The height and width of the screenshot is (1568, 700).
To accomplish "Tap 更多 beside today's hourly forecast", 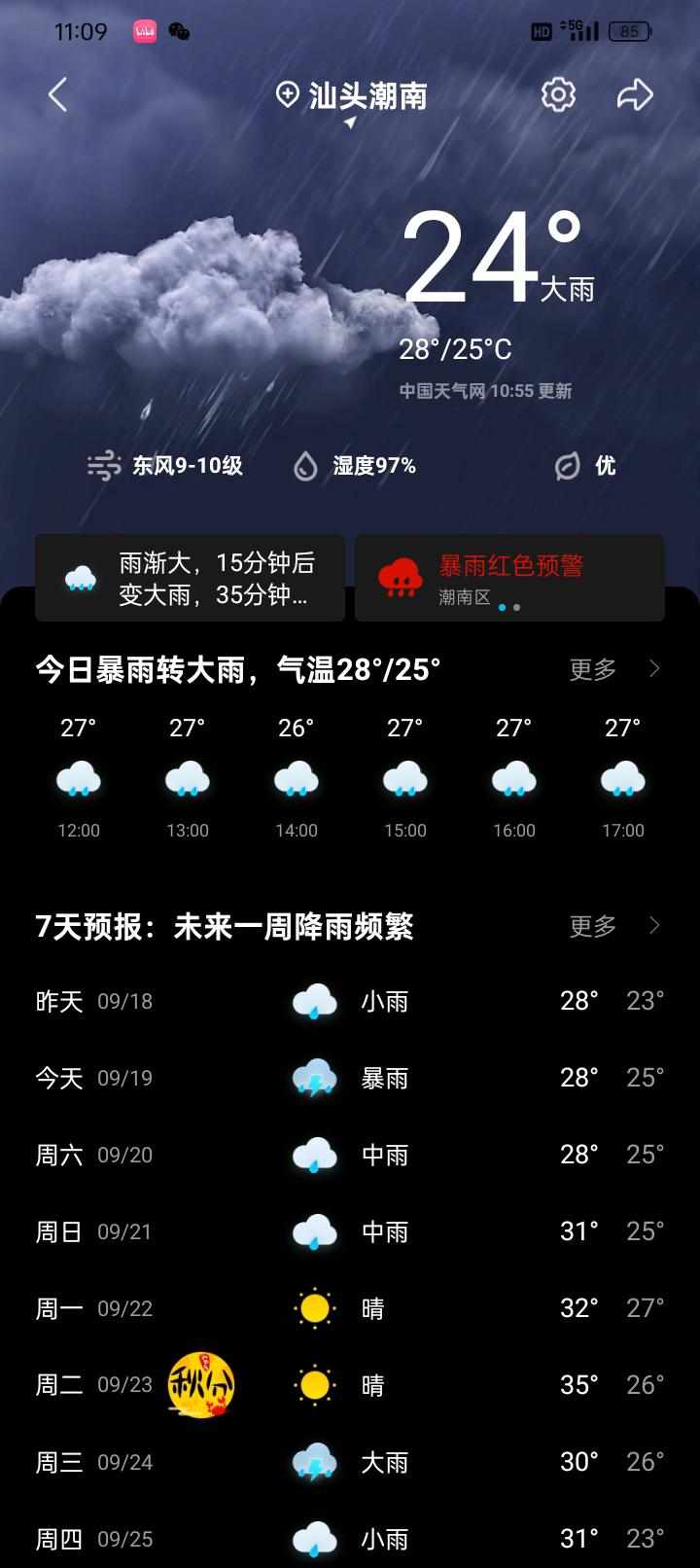I will [612, 669].
